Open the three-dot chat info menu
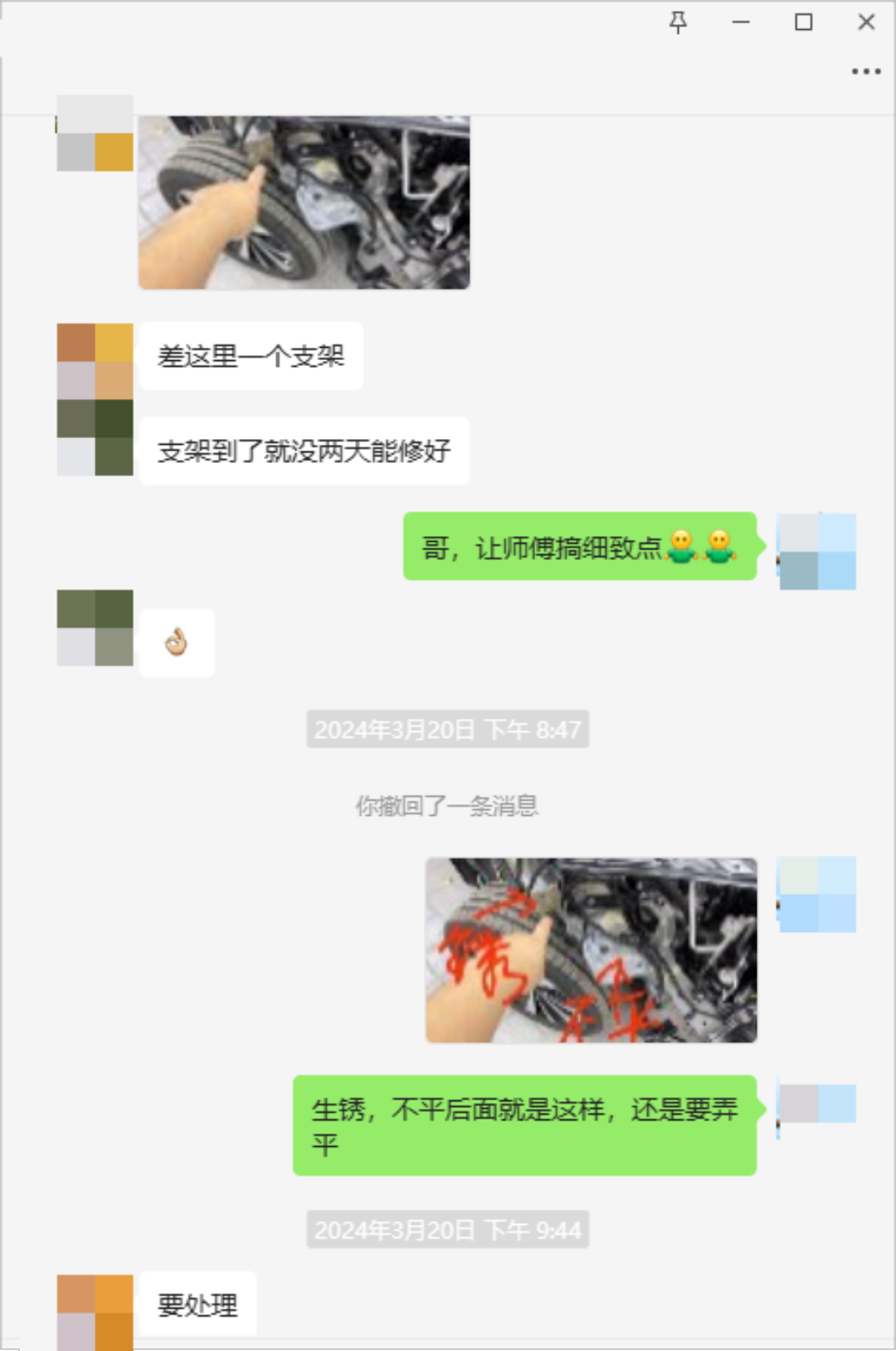The width and height of the screenshot is (896, 1351). (866, 71)
